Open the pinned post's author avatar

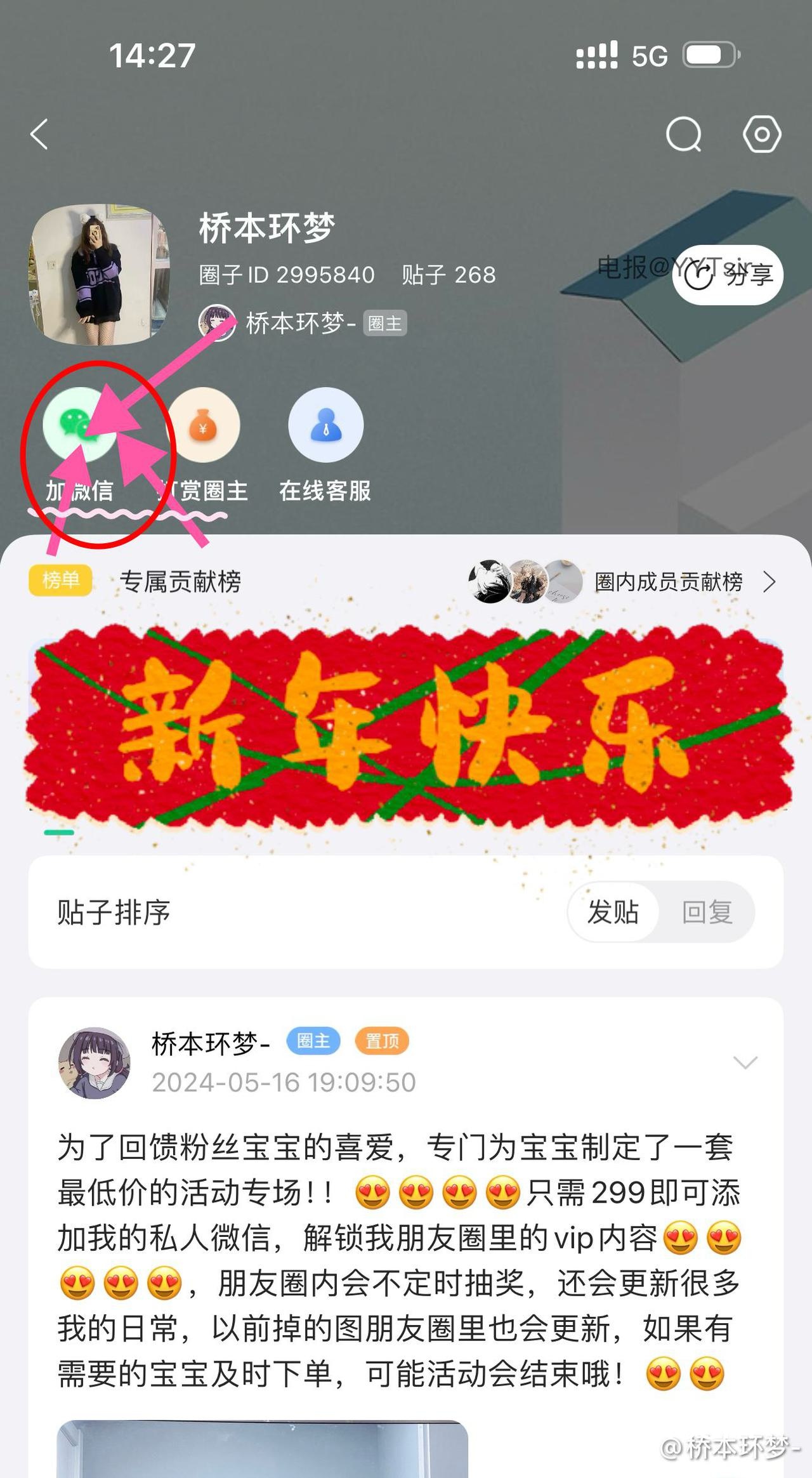95,1062
